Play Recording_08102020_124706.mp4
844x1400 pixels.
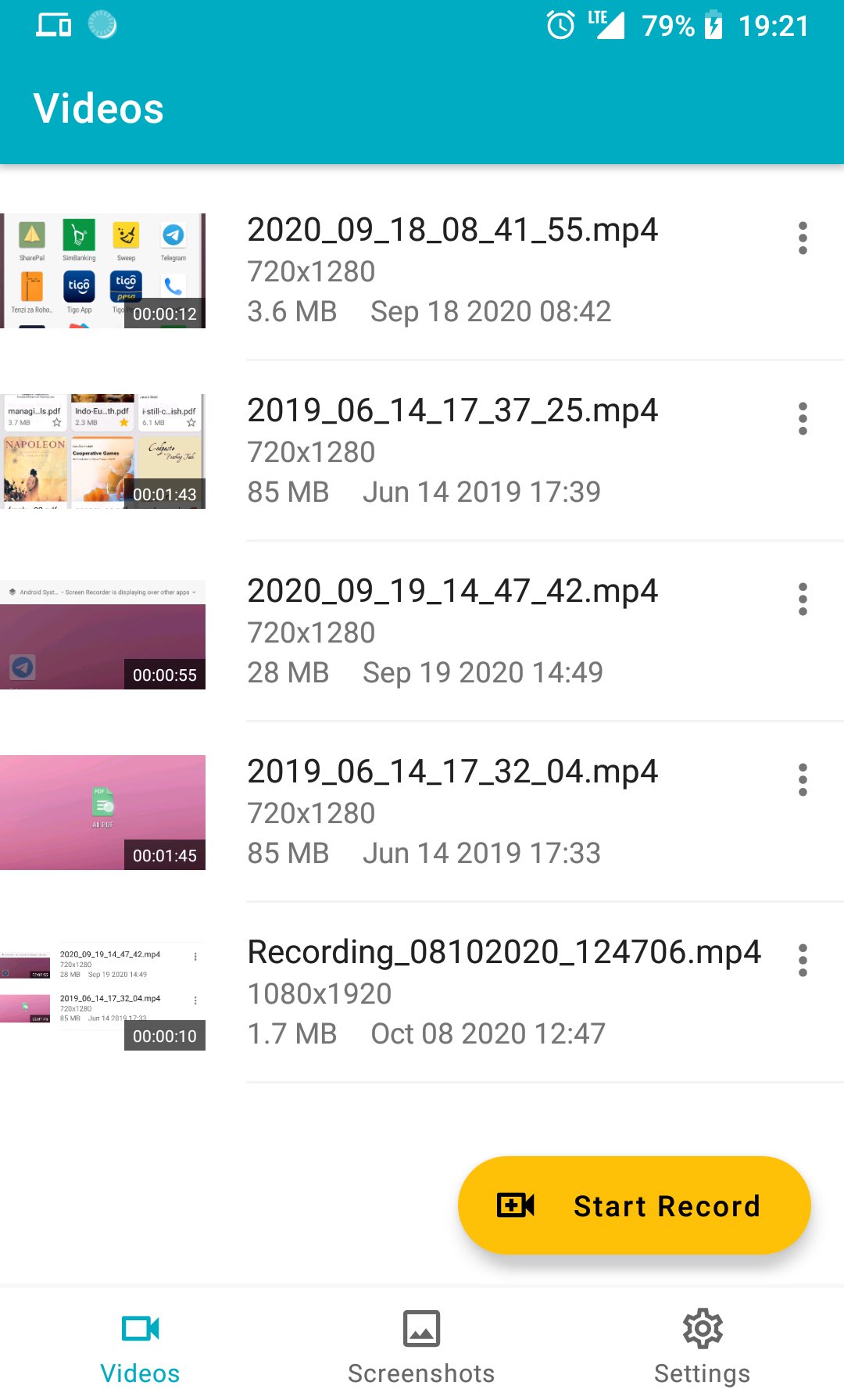(103, 994)
